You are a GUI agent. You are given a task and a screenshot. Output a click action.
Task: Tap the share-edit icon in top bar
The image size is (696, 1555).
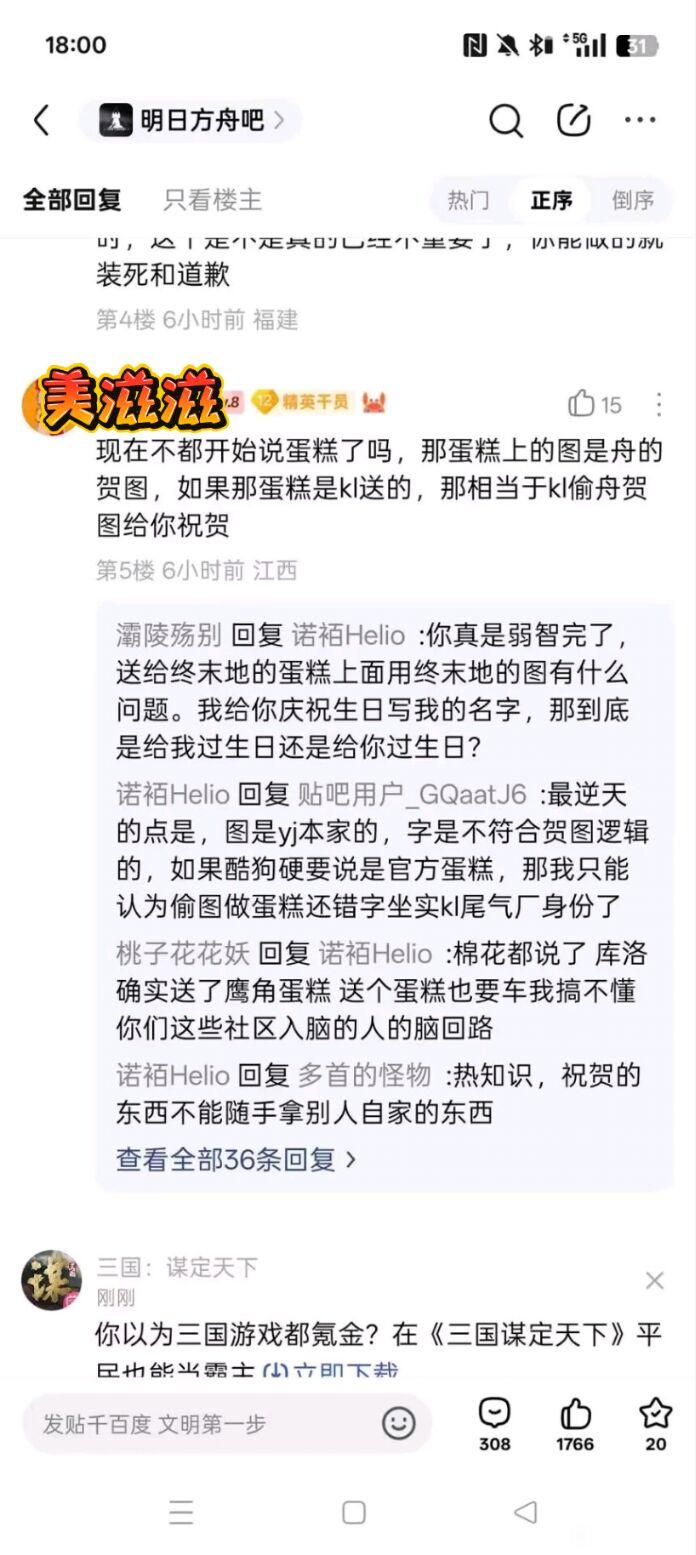pos(574,120)
